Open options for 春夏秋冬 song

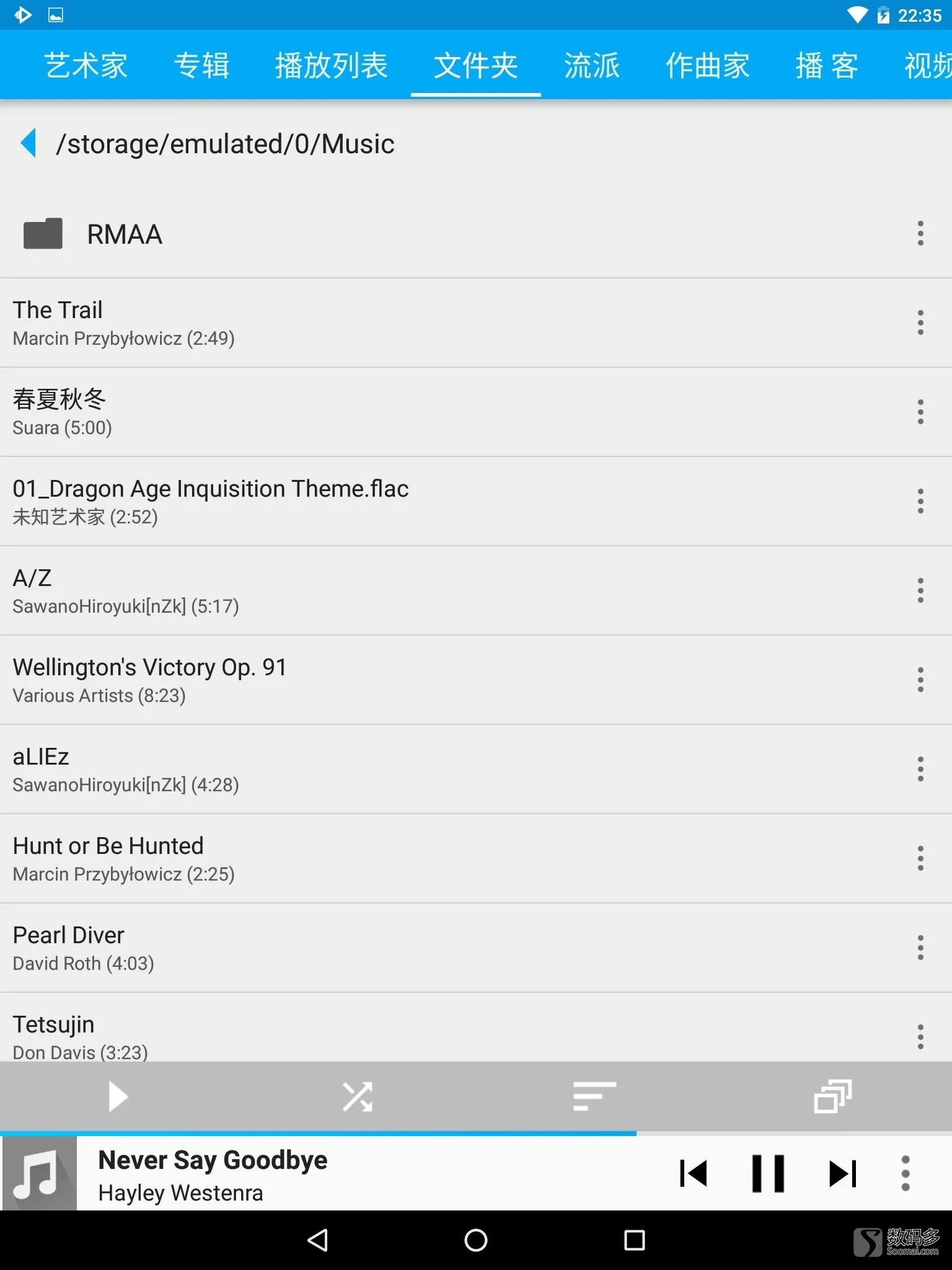[920, 412]
